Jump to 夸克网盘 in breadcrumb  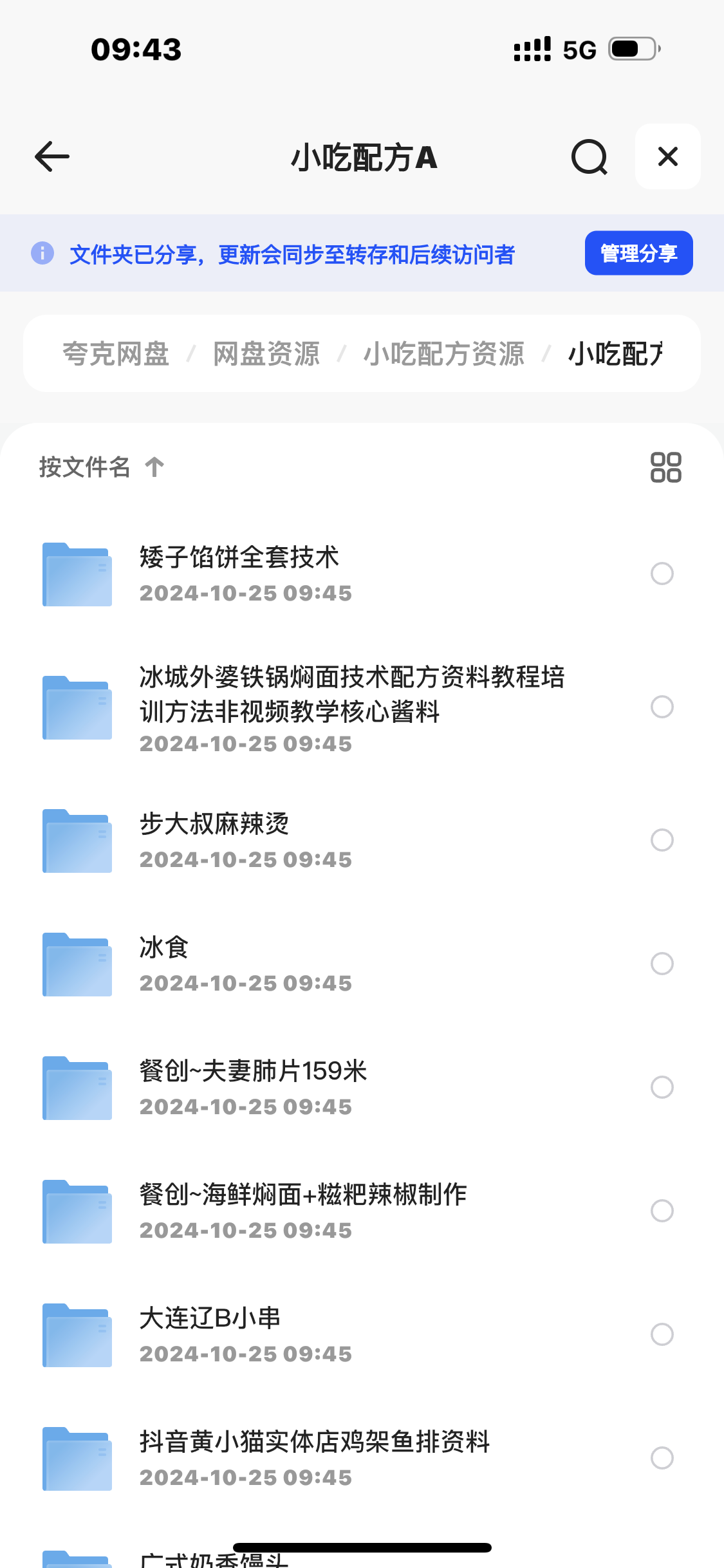click(x=116, y=353)
